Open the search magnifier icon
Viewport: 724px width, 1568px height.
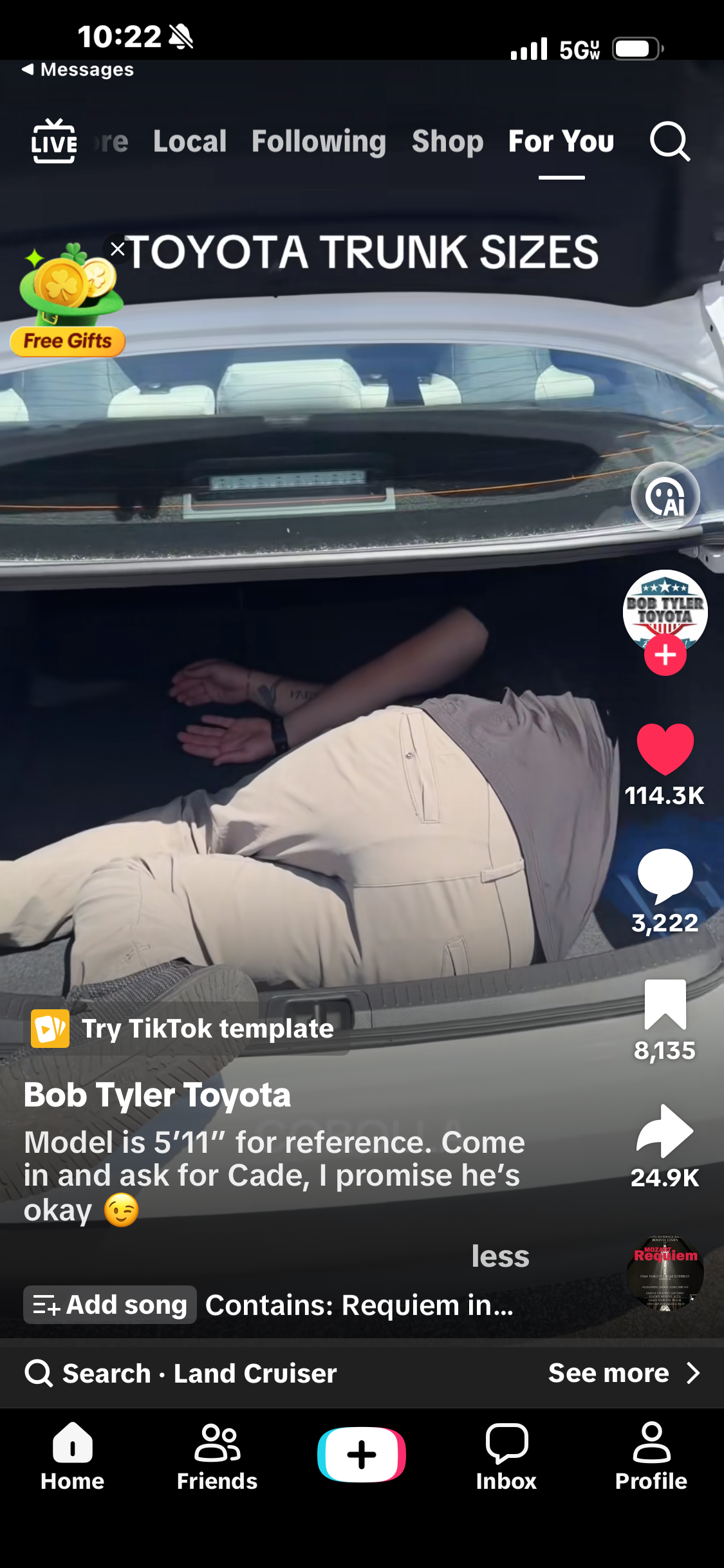669,141
